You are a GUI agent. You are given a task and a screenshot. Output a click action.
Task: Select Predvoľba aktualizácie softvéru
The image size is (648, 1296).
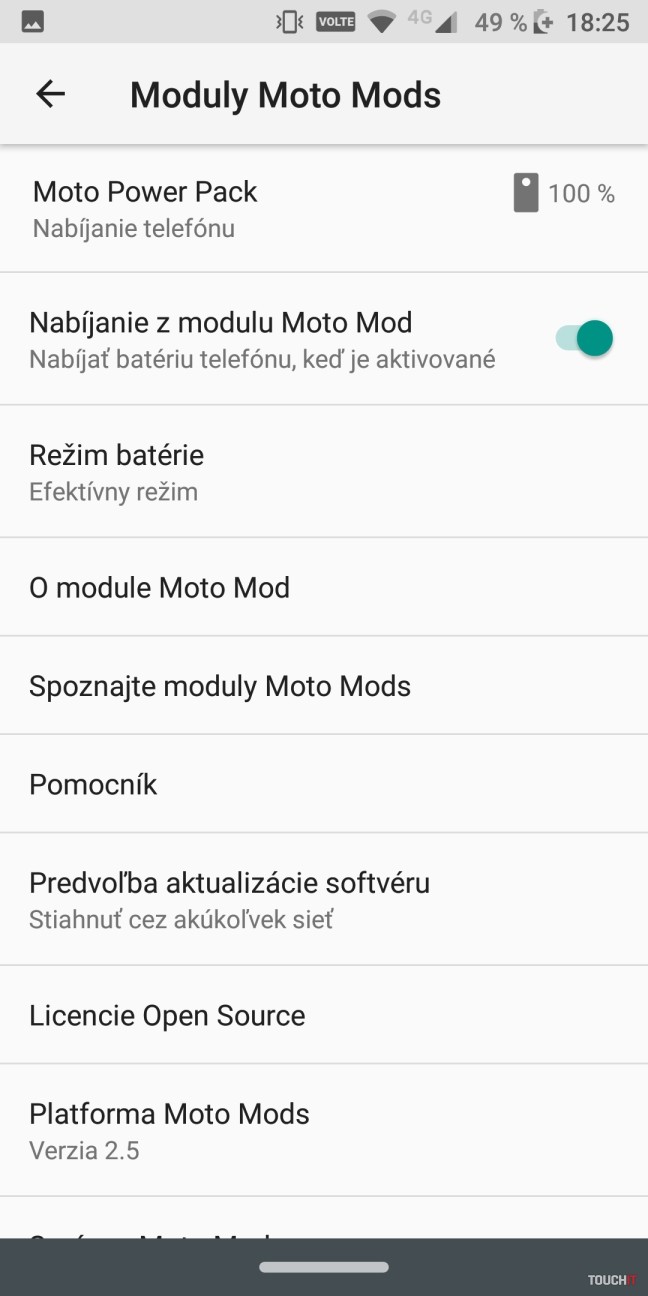324,900
